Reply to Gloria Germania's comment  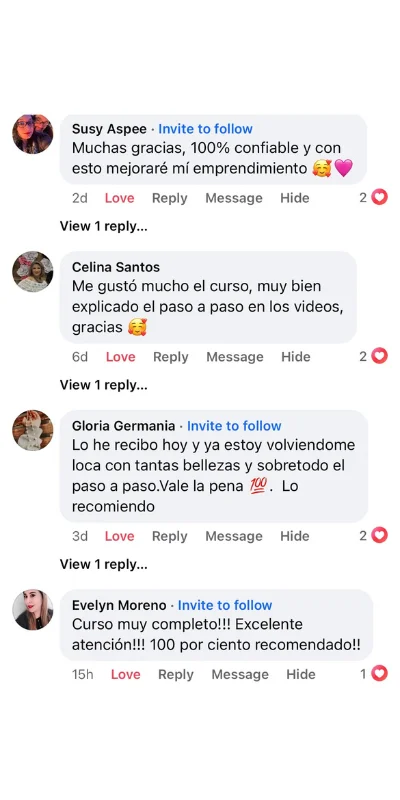pos(169,536)
